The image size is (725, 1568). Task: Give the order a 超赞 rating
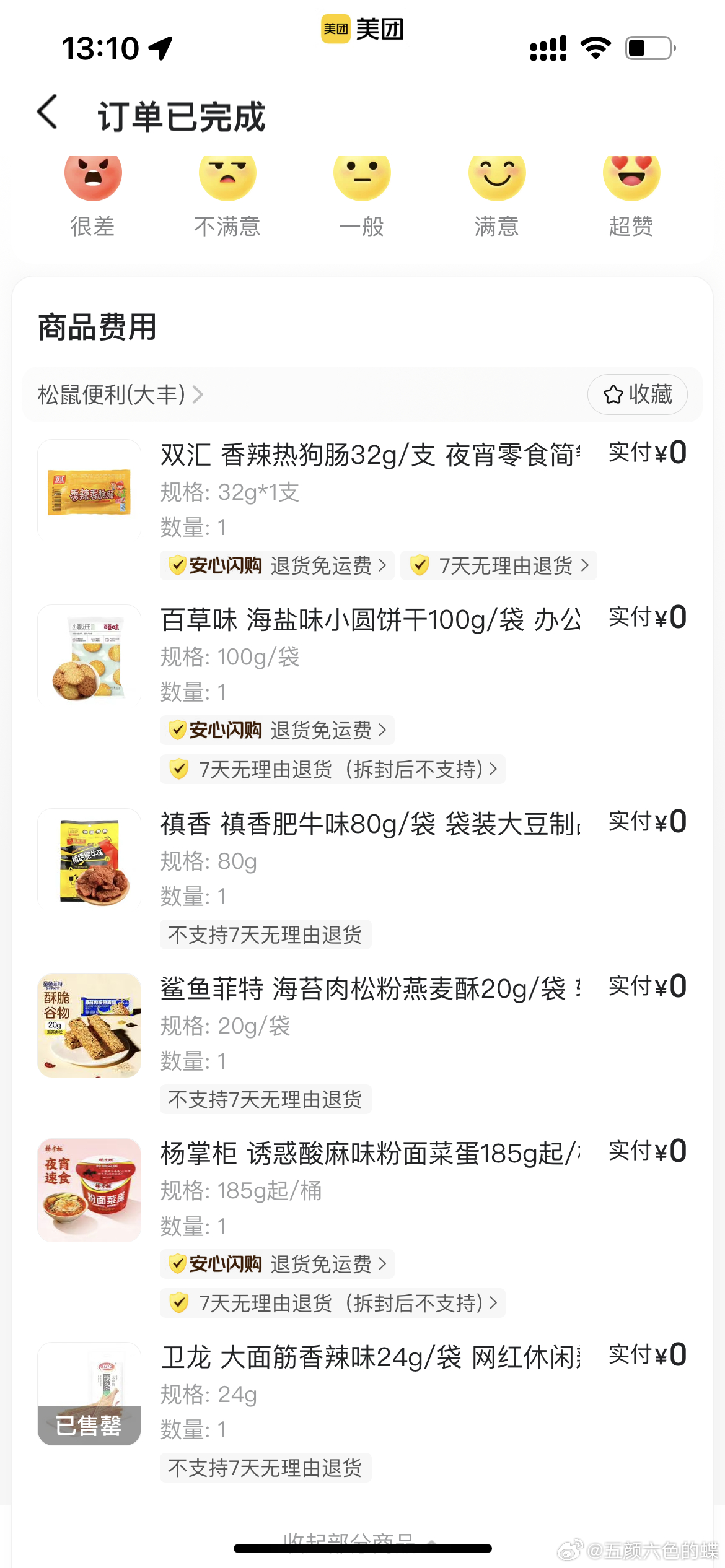631,177
